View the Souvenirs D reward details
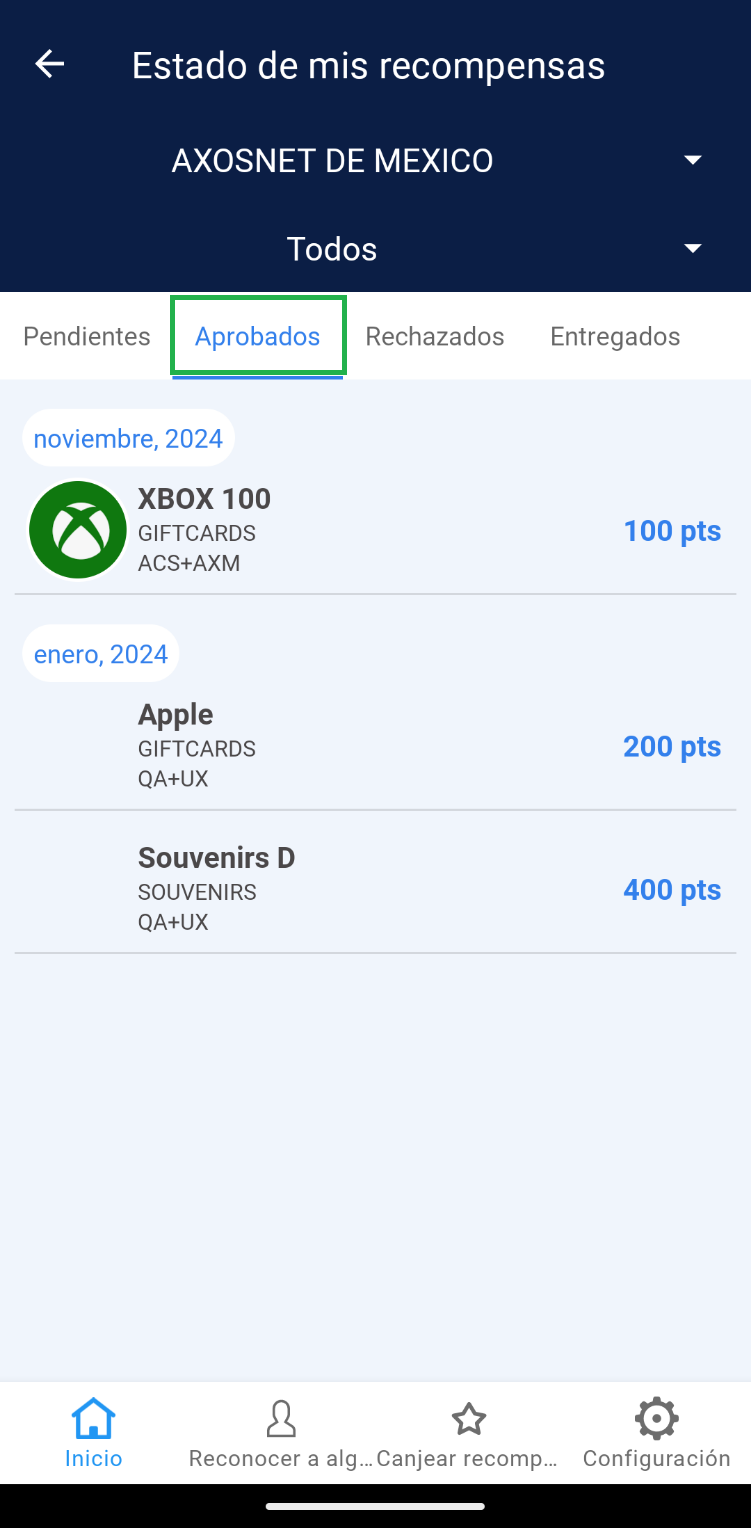The height and width of the screenshot is (1528, 751). point(374,889)
